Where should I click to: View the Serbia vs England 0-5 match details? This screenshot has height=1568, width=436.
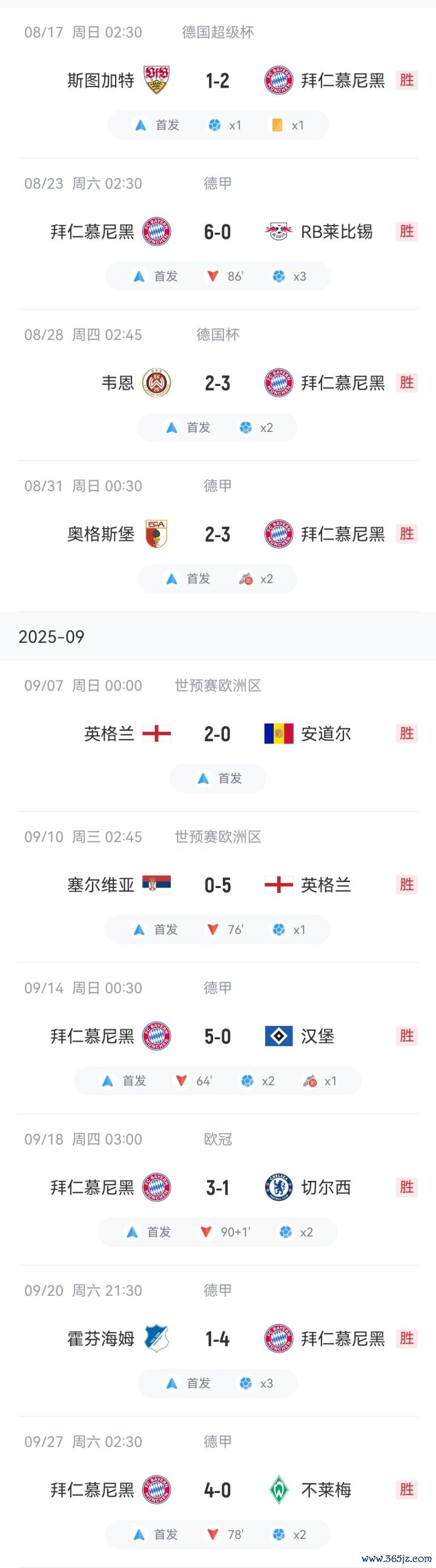tap(217, 885)
